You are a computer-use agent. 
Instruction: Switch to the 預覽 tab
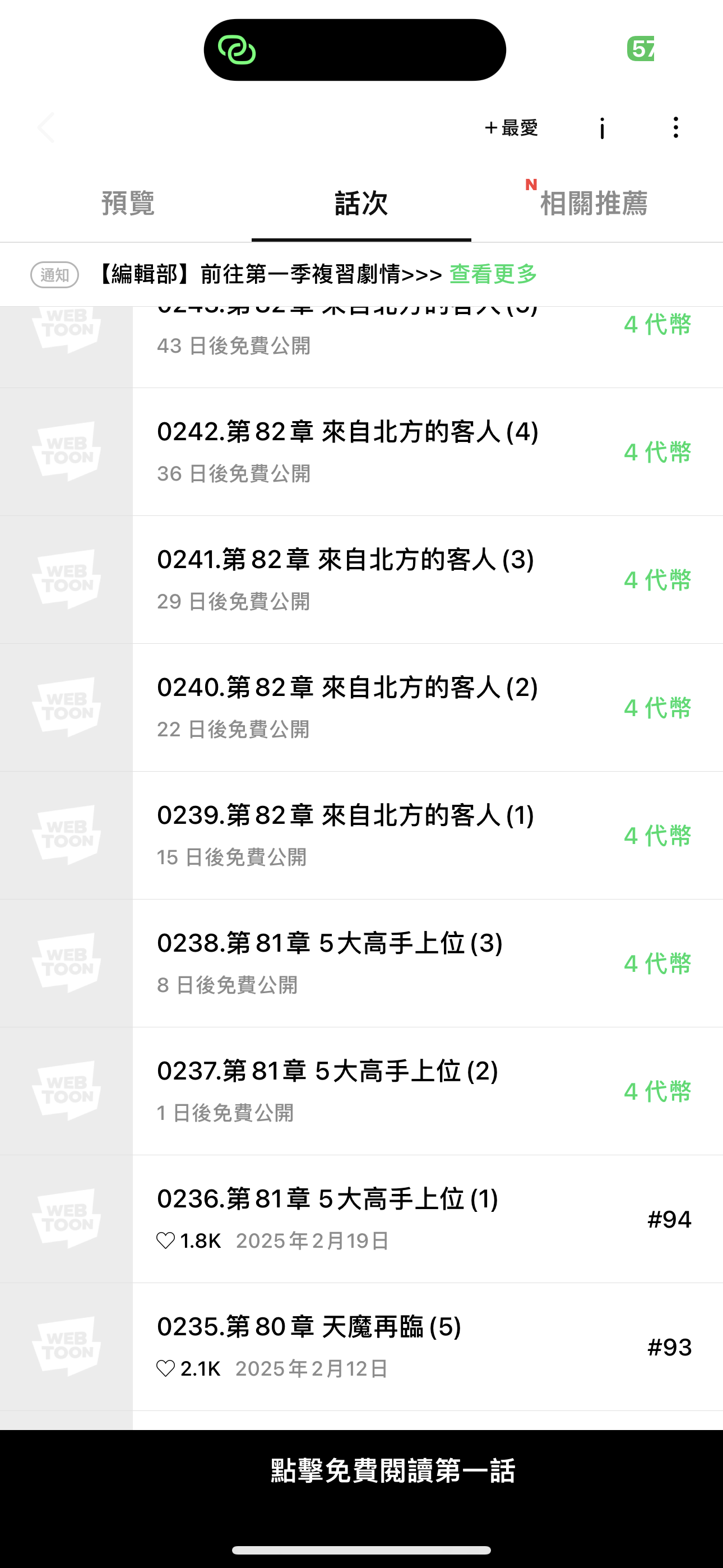[x=128, y=204]
